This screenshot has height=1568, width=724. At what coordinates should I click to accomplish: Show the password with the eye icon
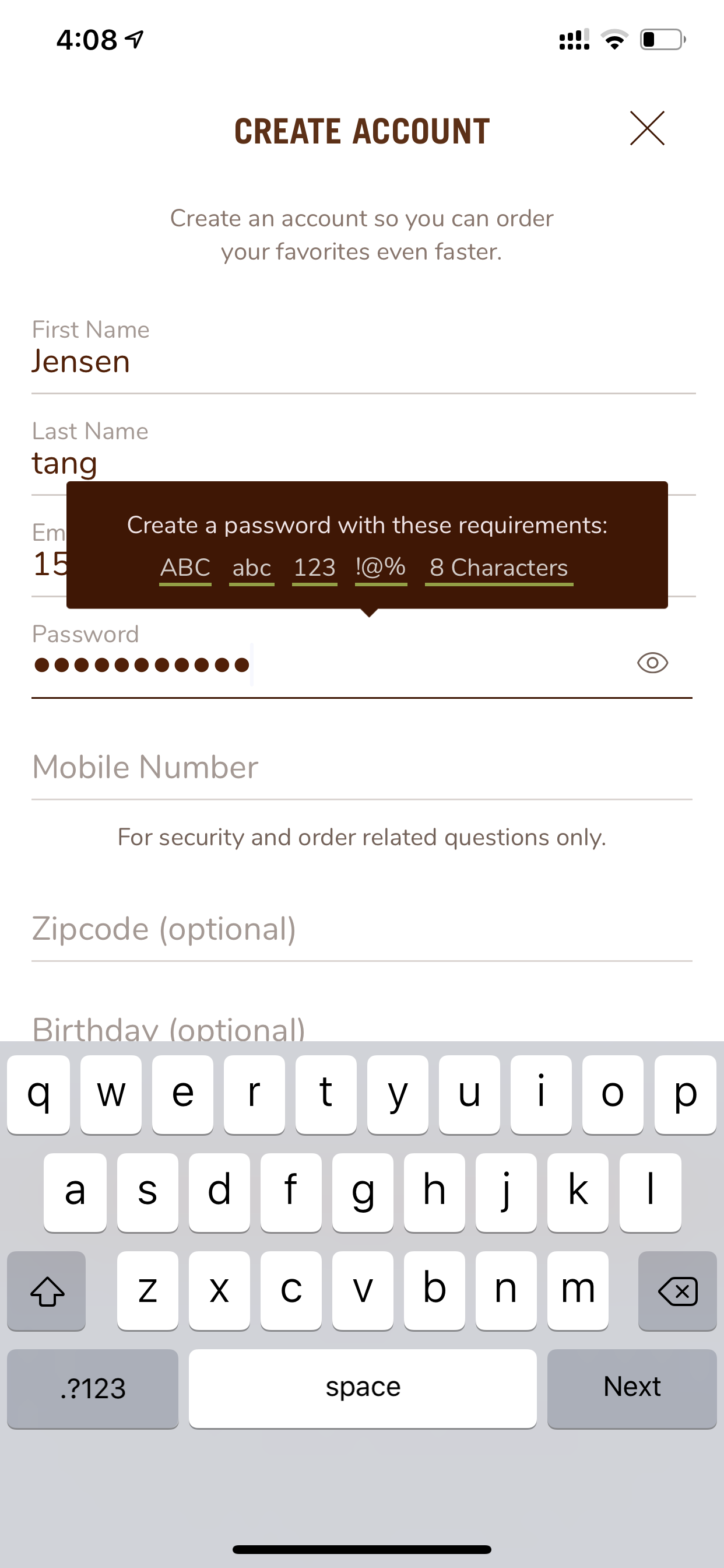pos(652,662)
